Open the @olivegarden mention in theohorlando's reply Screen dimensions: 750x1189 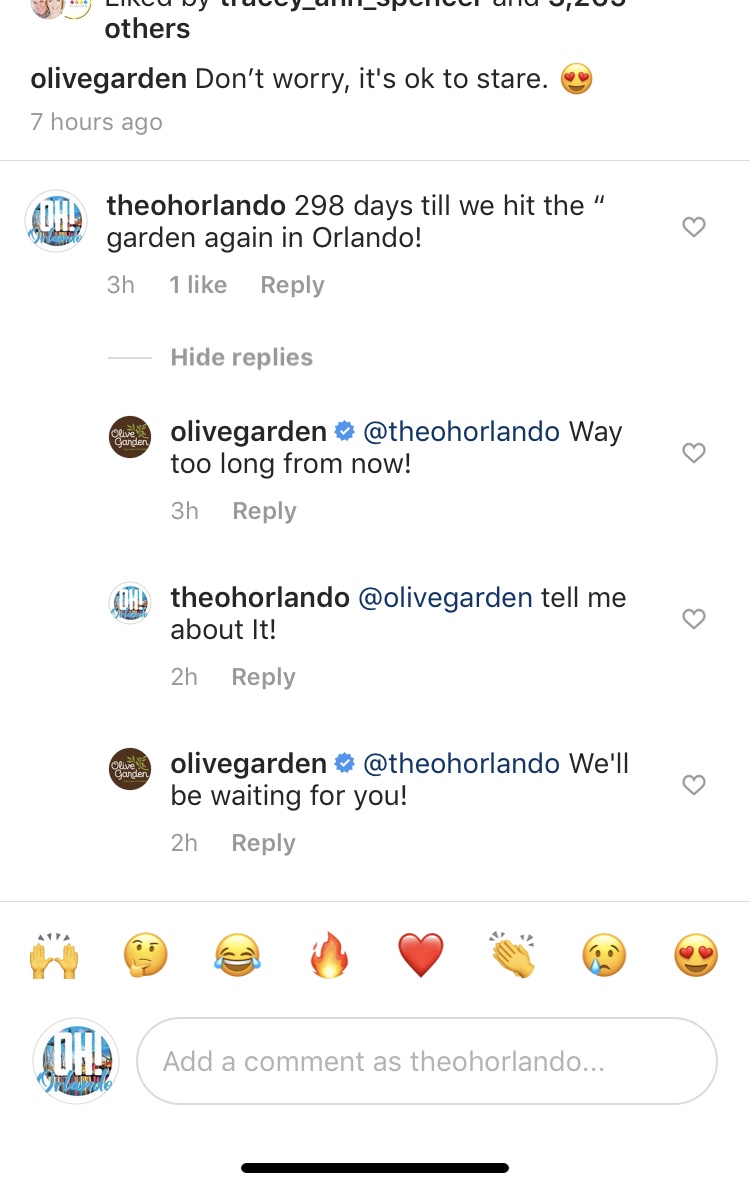pos(445,598)
